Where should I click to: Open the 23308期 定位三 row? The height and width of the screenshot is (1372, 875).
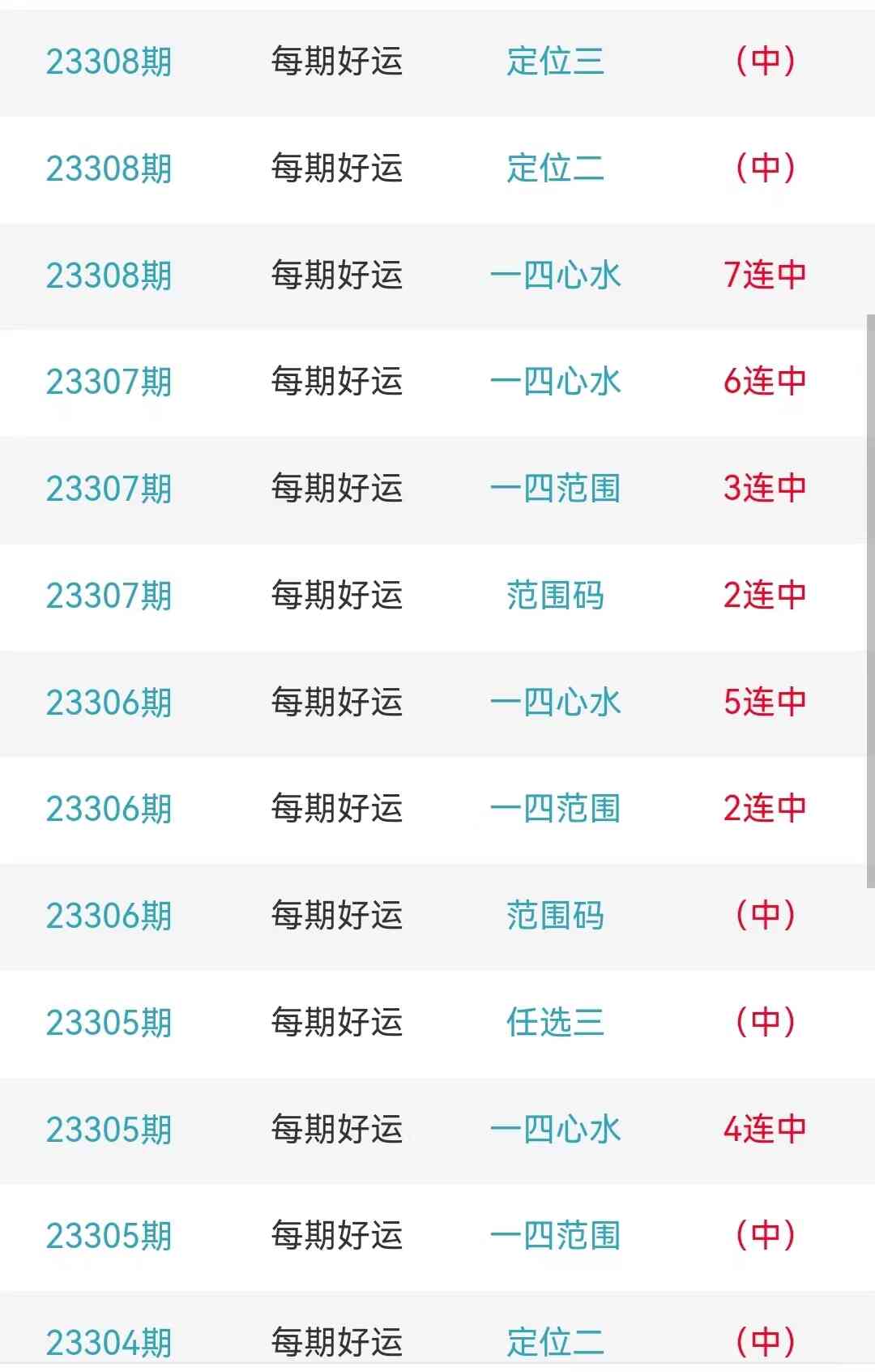(x=555, y=62)
